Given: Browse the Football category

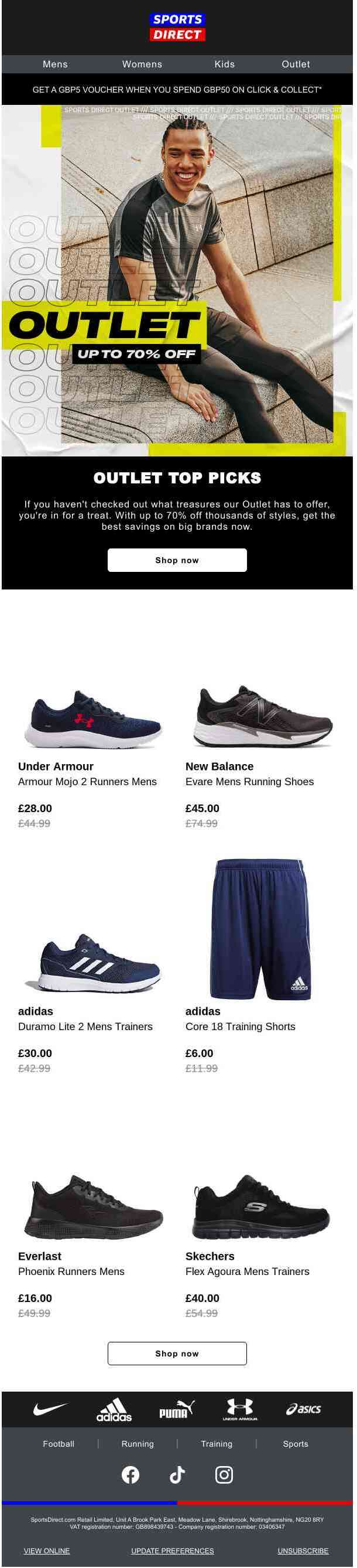Looking at the screenshot, I should [x=59, y=1444].
